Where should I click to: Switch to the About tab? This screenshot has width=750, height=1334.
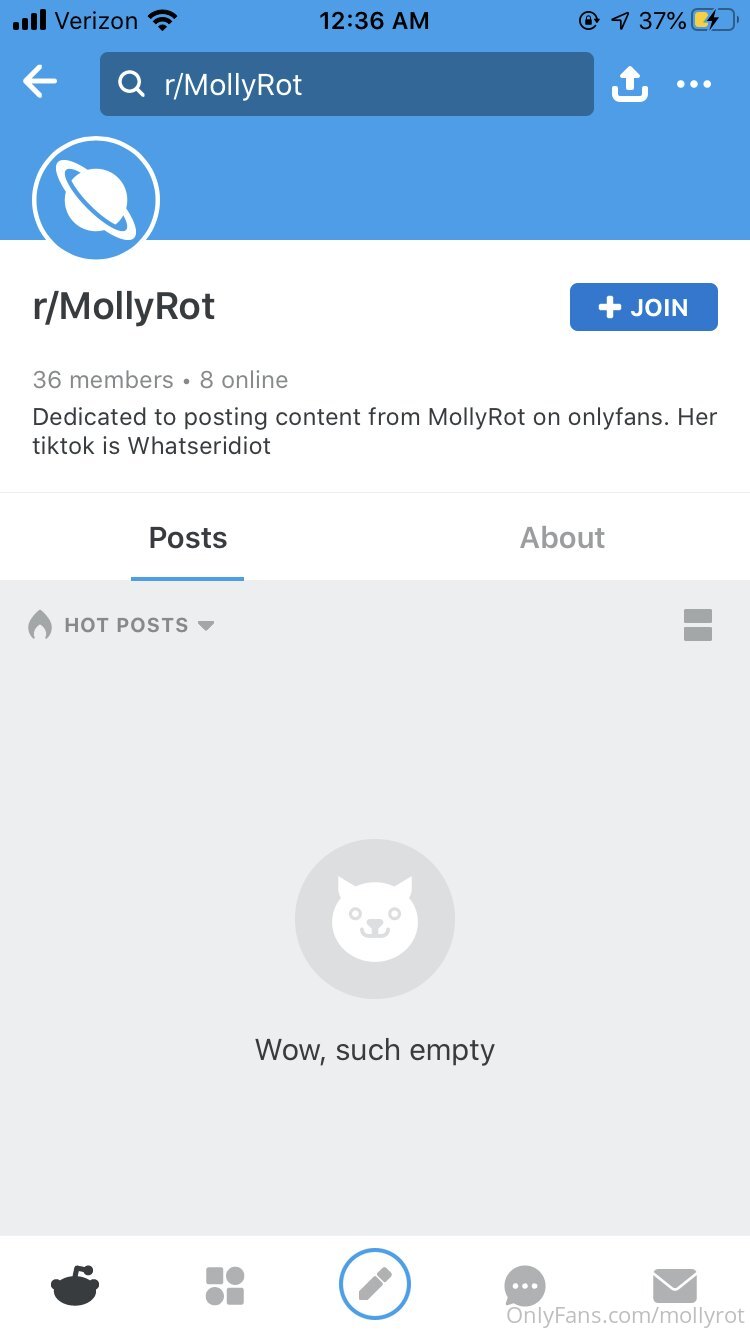click(562, 537)
